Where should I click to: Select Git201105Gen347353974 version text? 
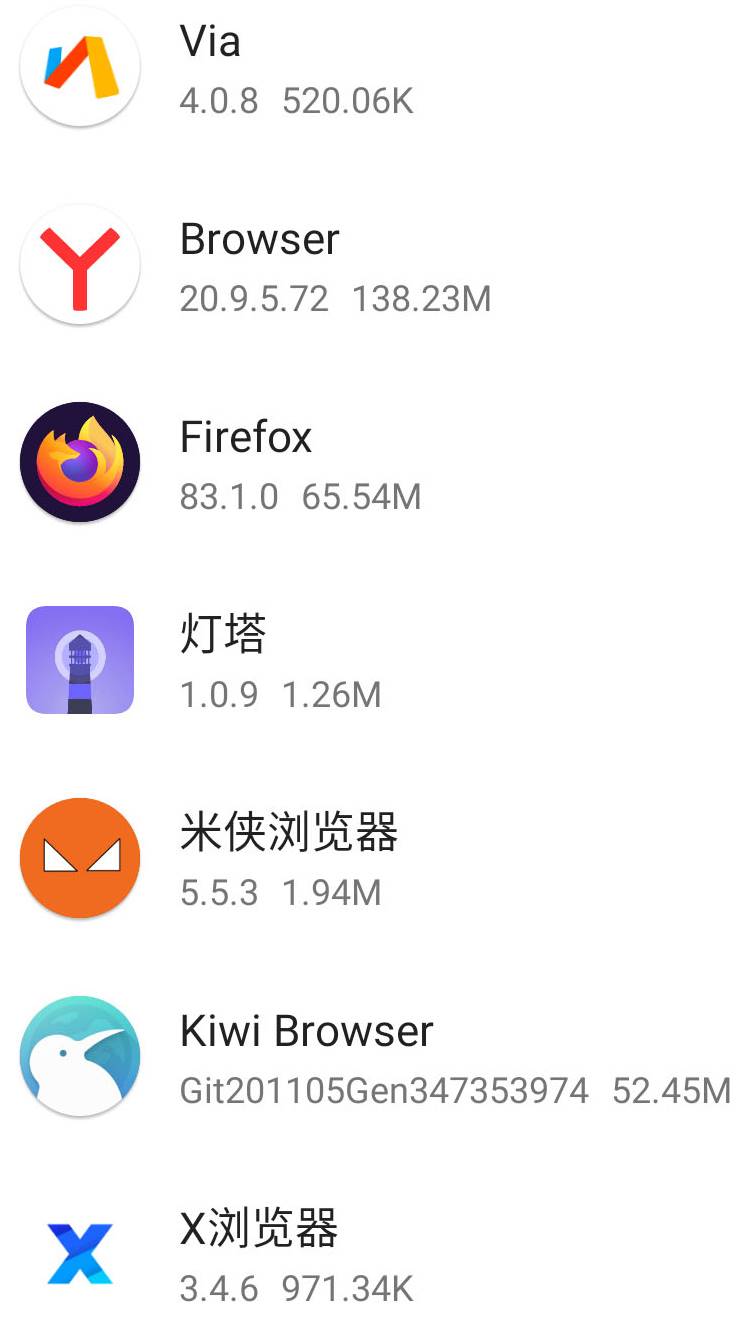382,1092
